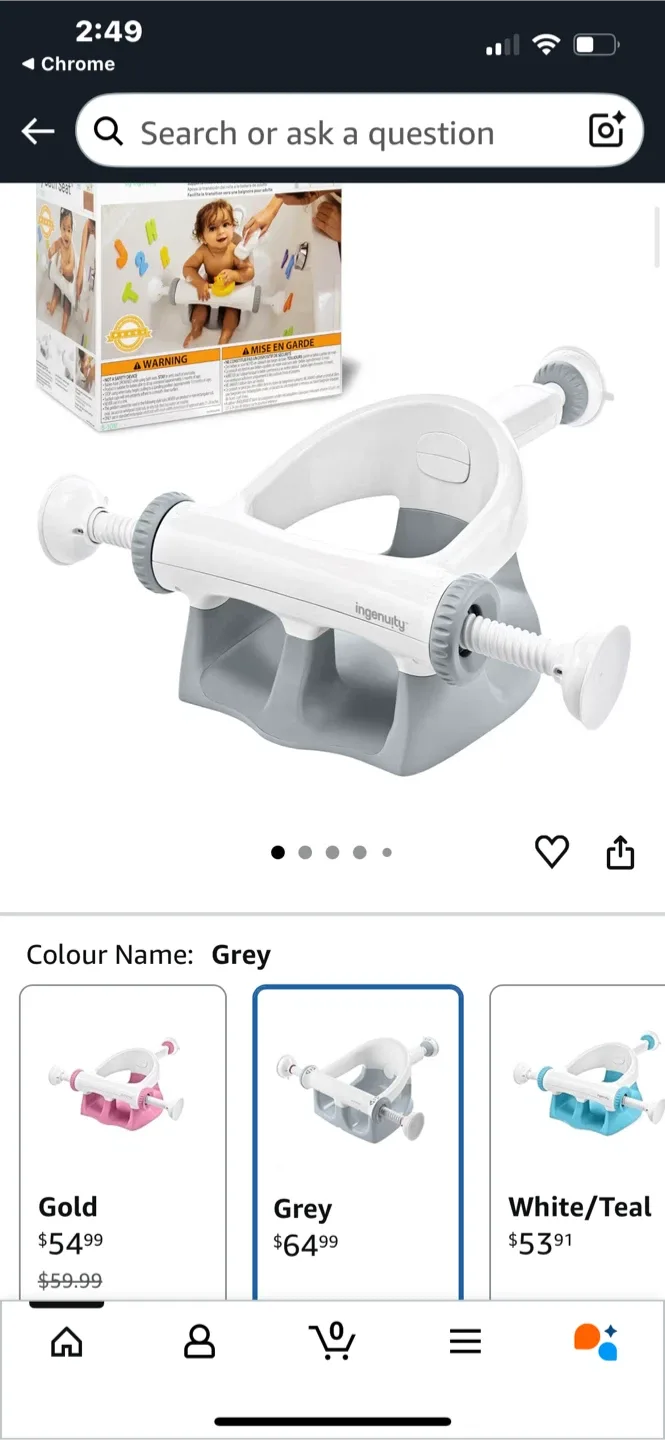Image resolution: width=665 pixels, height=1440 pixels.
Task: Select the Grey colour option
Action: click(x=358, y=1142)
